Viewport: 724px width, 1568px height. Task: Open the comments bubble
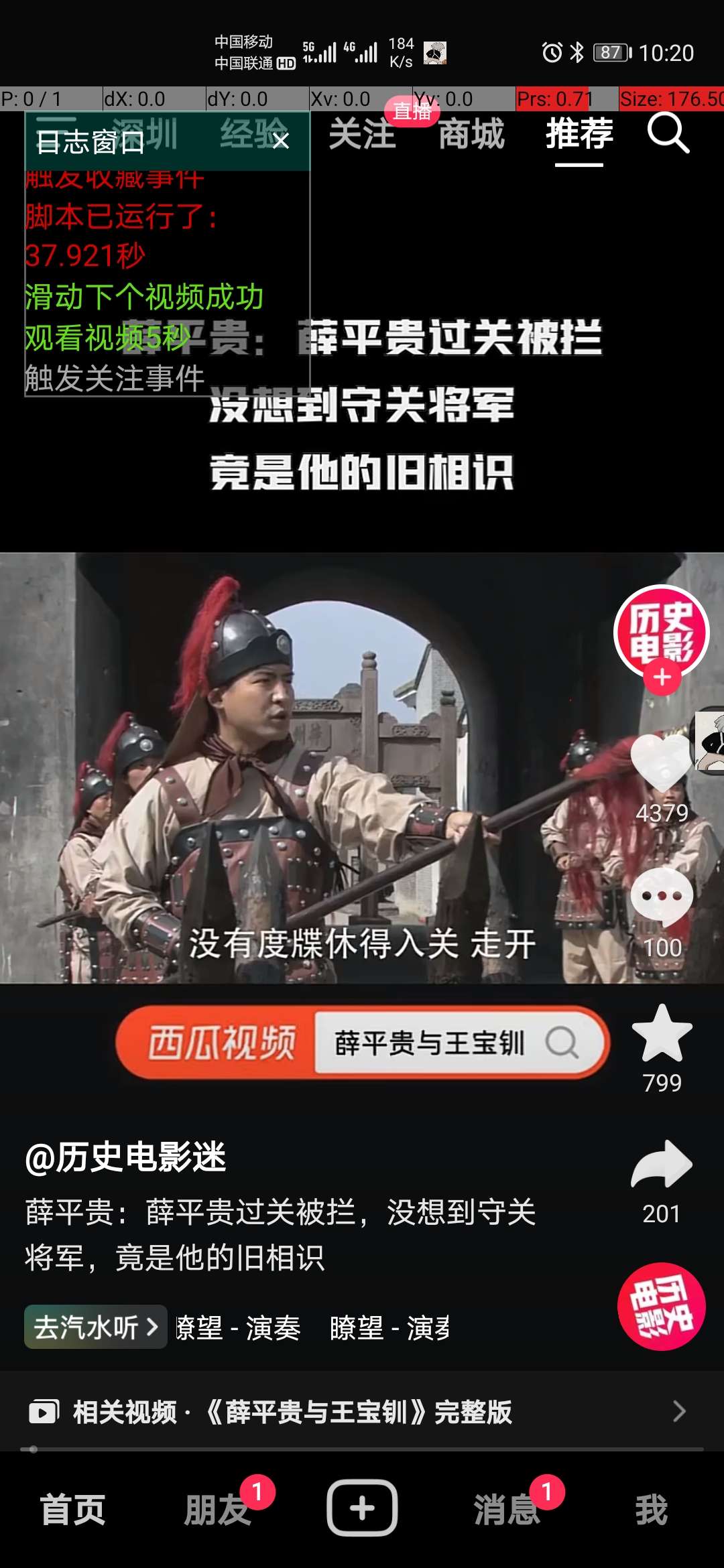[x=662, y=898]
